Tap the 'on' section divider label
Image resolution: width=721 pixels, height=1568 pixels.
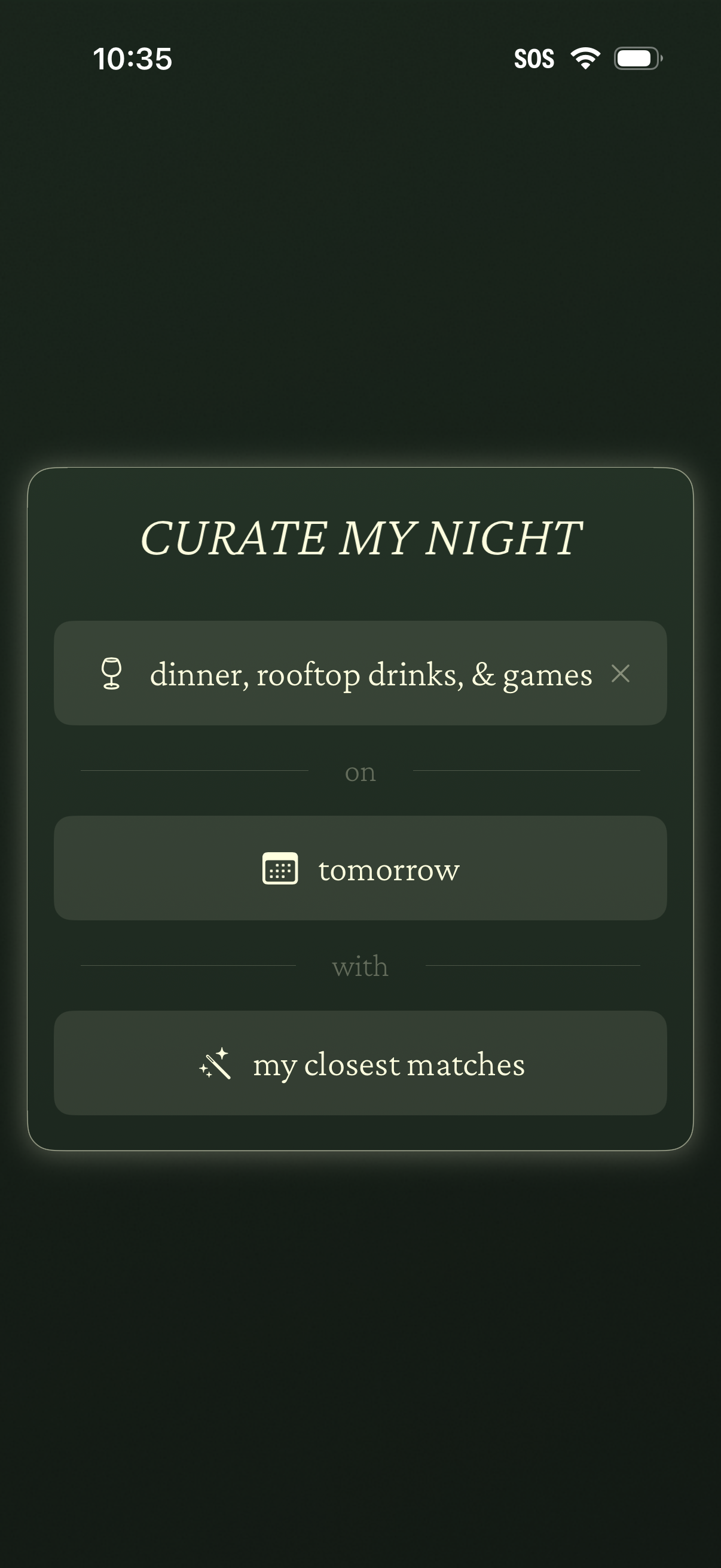coord(360,772)
